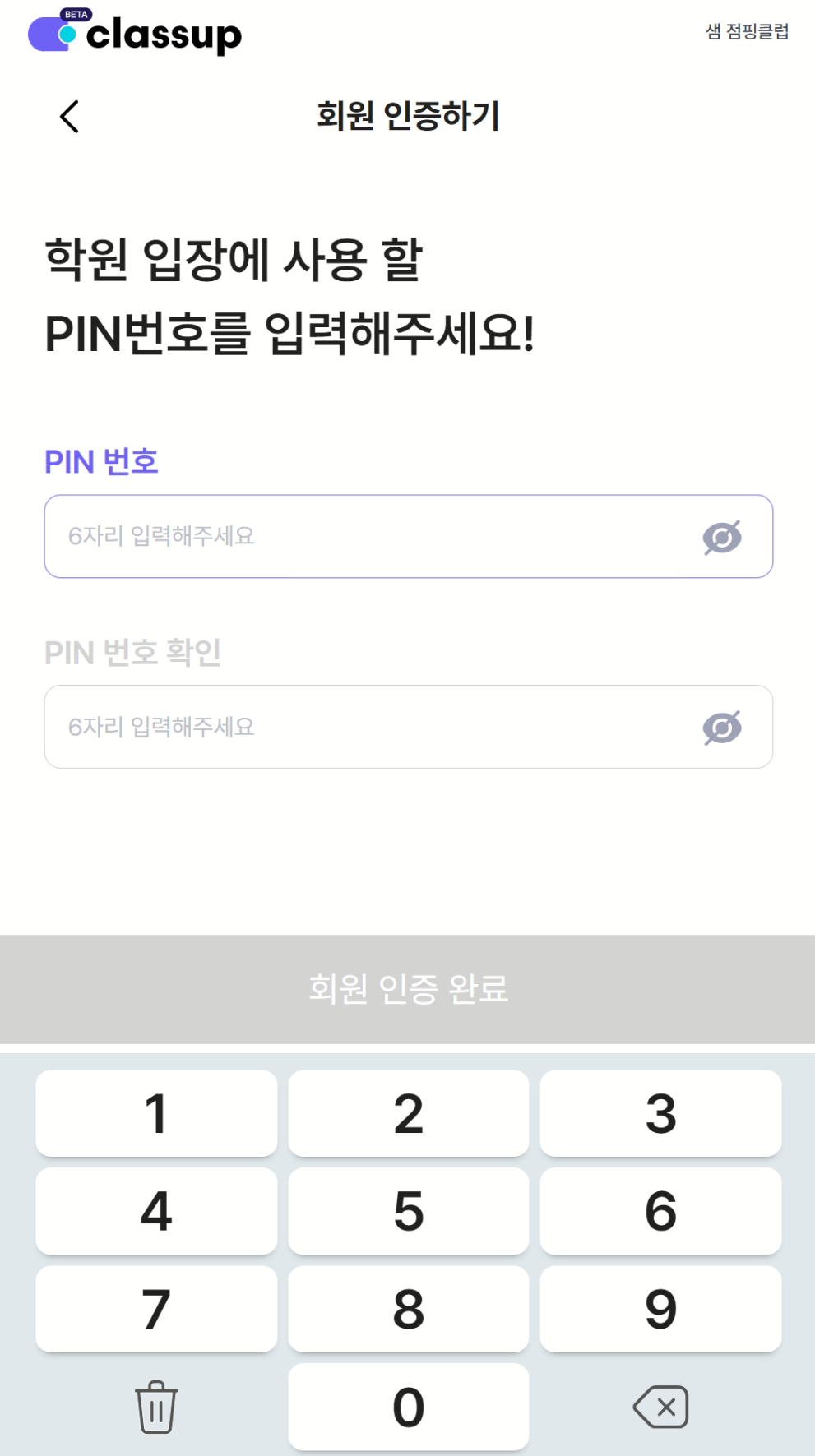This screenshot has width=815, height=1456.
Task: Focus the PIN 번호 확인 input field
Action: (x=370, y=728)
